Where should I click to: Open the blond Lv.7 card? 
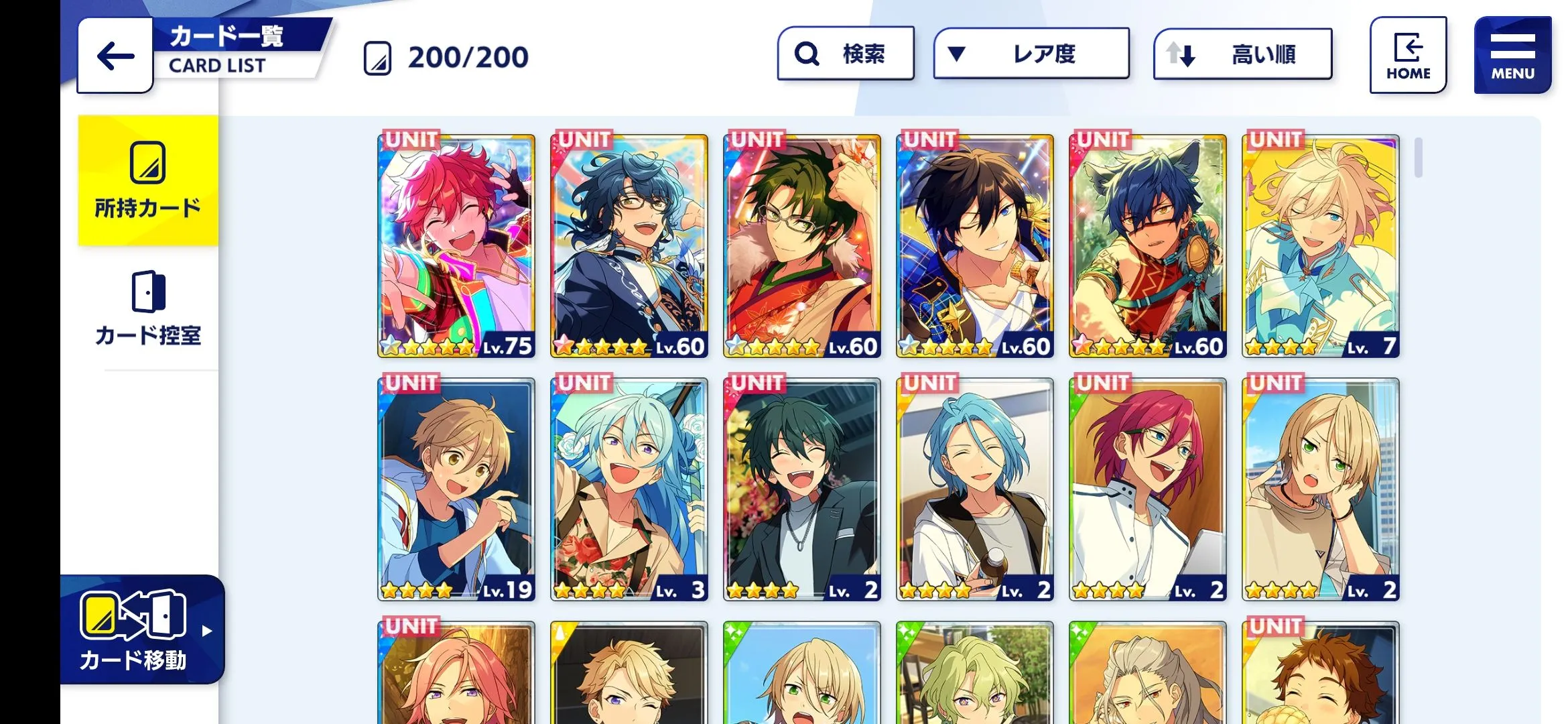point(1321,246)
